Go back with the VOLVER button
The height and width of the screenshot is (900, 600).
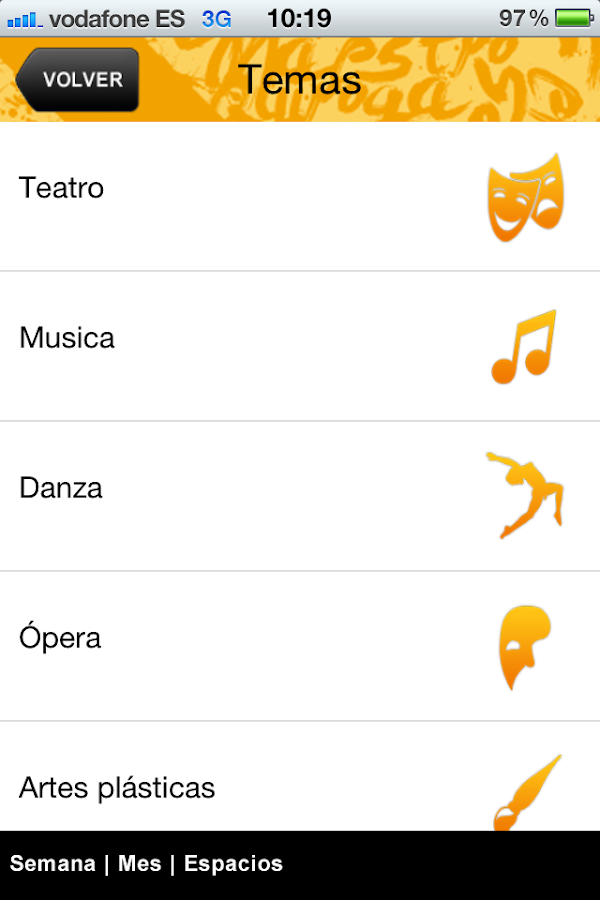pos(79,80)
